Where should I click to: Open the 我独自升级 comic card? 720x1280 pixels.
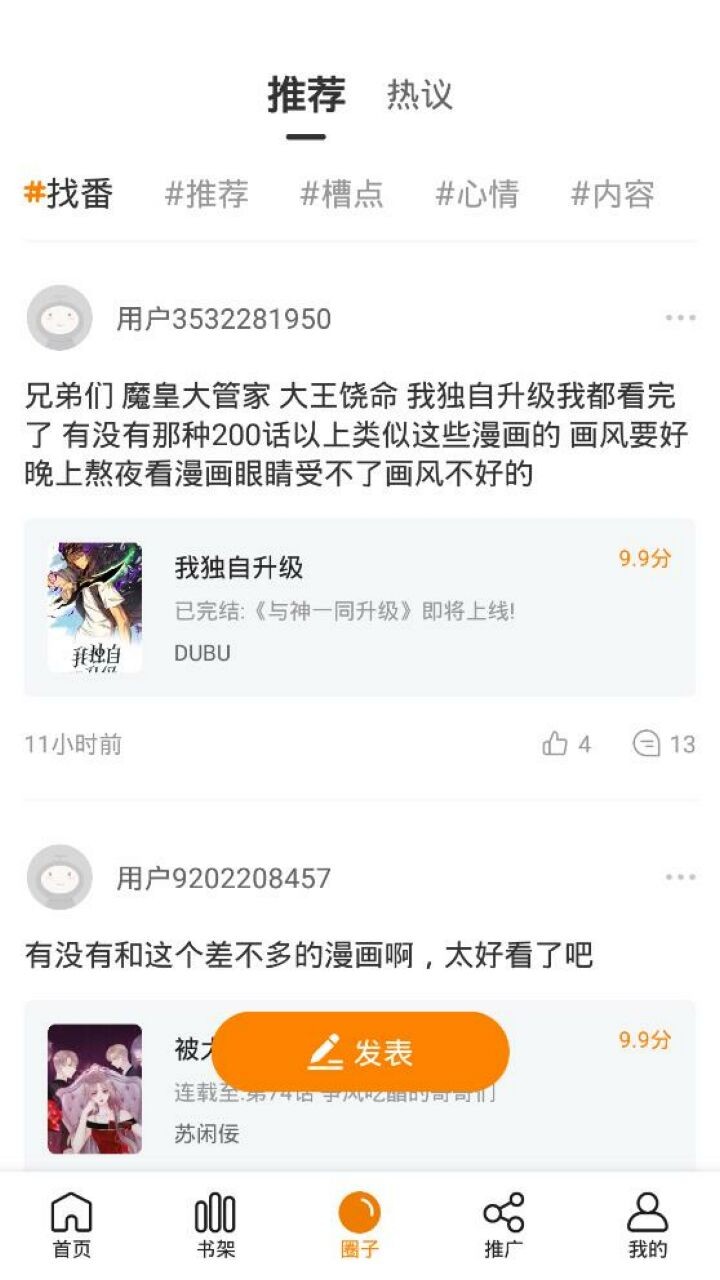pyautogui.click(x=359, y=607)
